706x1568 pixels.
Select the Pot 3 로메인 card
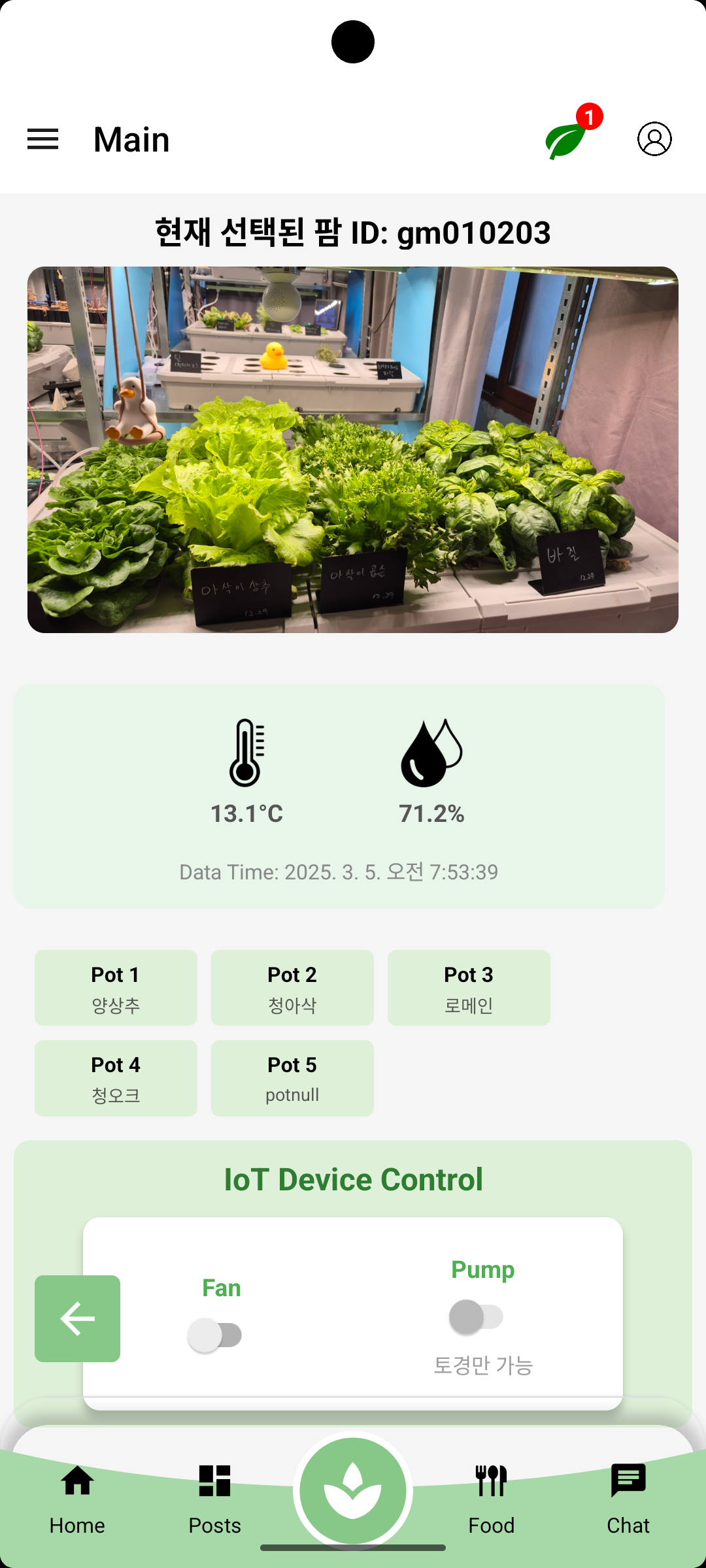pos(469,988)
